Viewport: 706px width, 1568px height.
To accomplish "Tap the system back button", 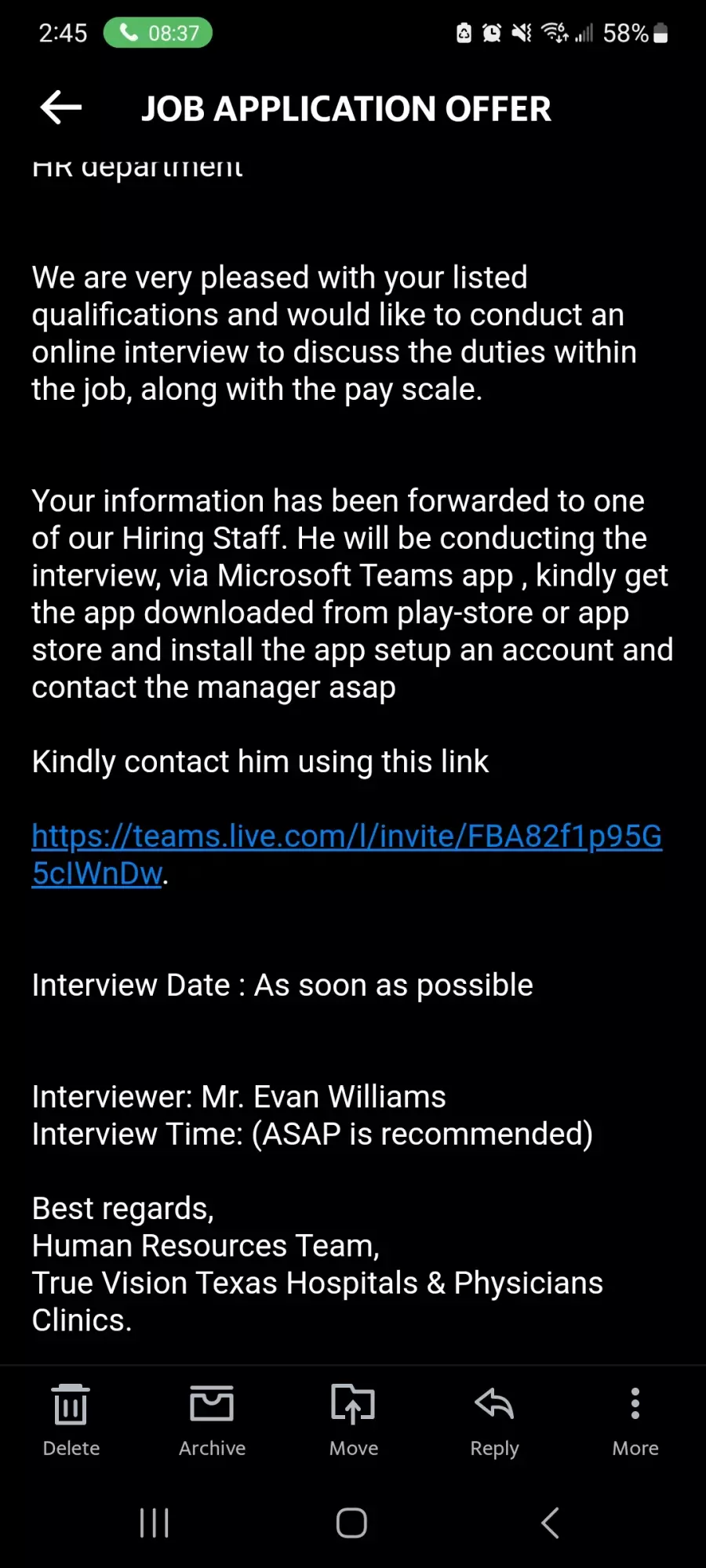I will (551, 1523).
